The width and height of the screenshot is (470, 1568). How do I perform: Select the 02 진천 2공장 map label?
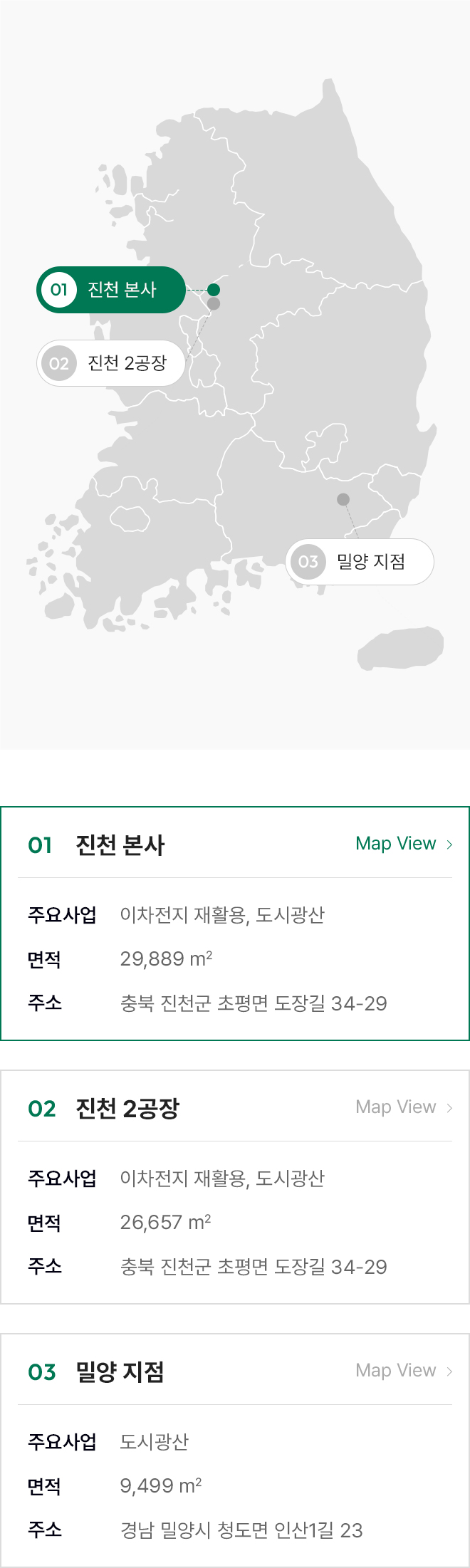pos(111,363)
